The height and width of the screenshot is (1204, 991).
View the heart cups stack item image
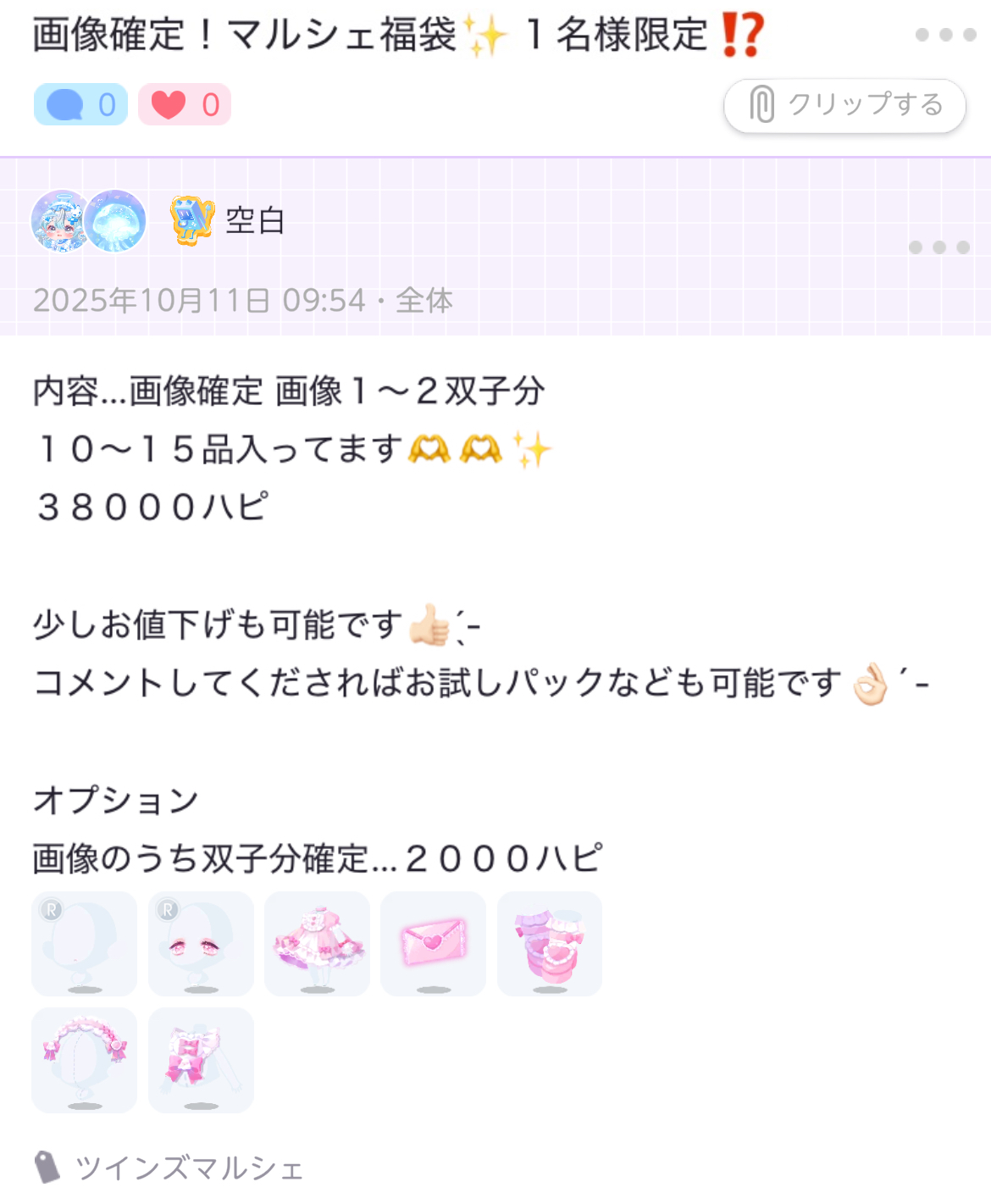tap(550, 943)
